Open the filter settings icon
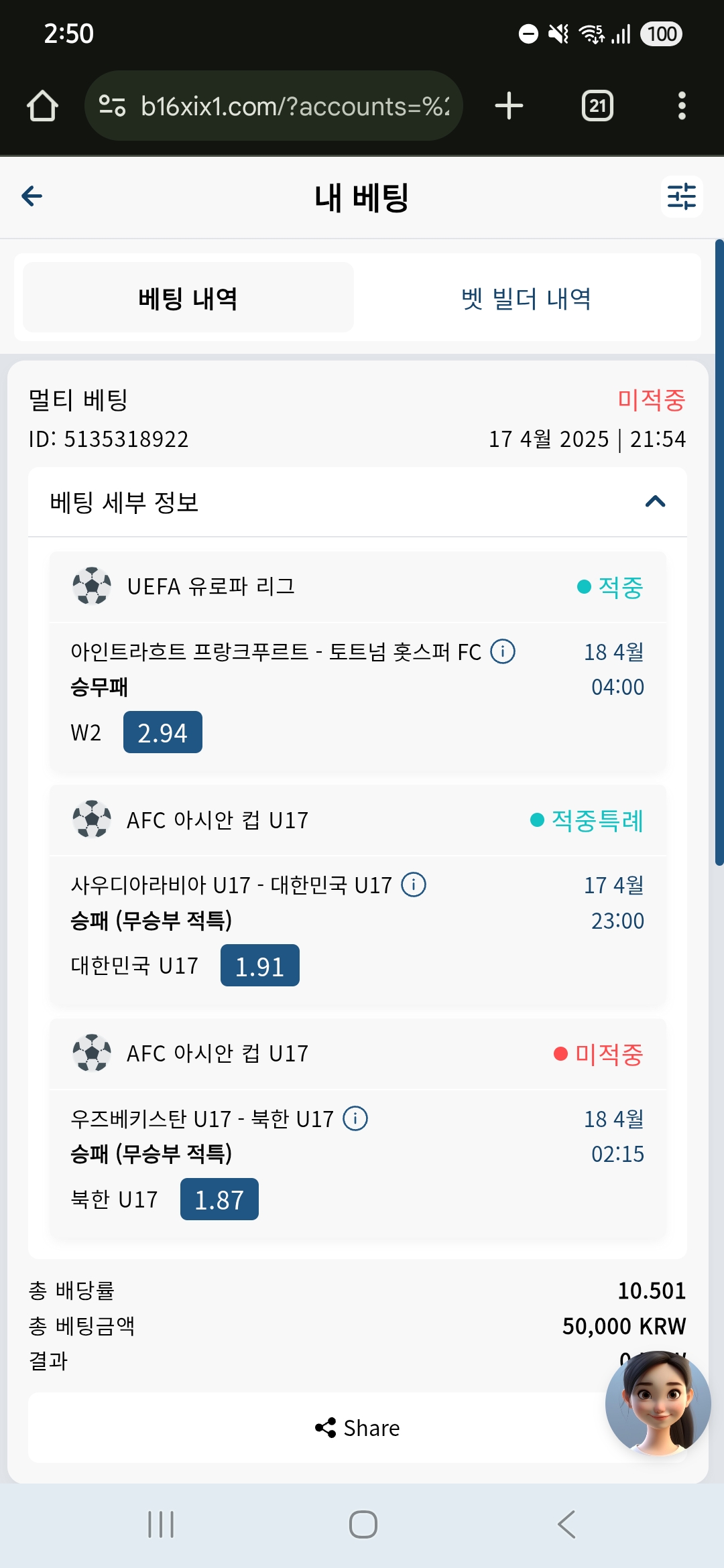The height and width of the screenshot is (1568, 724). [x=681, y=196]
